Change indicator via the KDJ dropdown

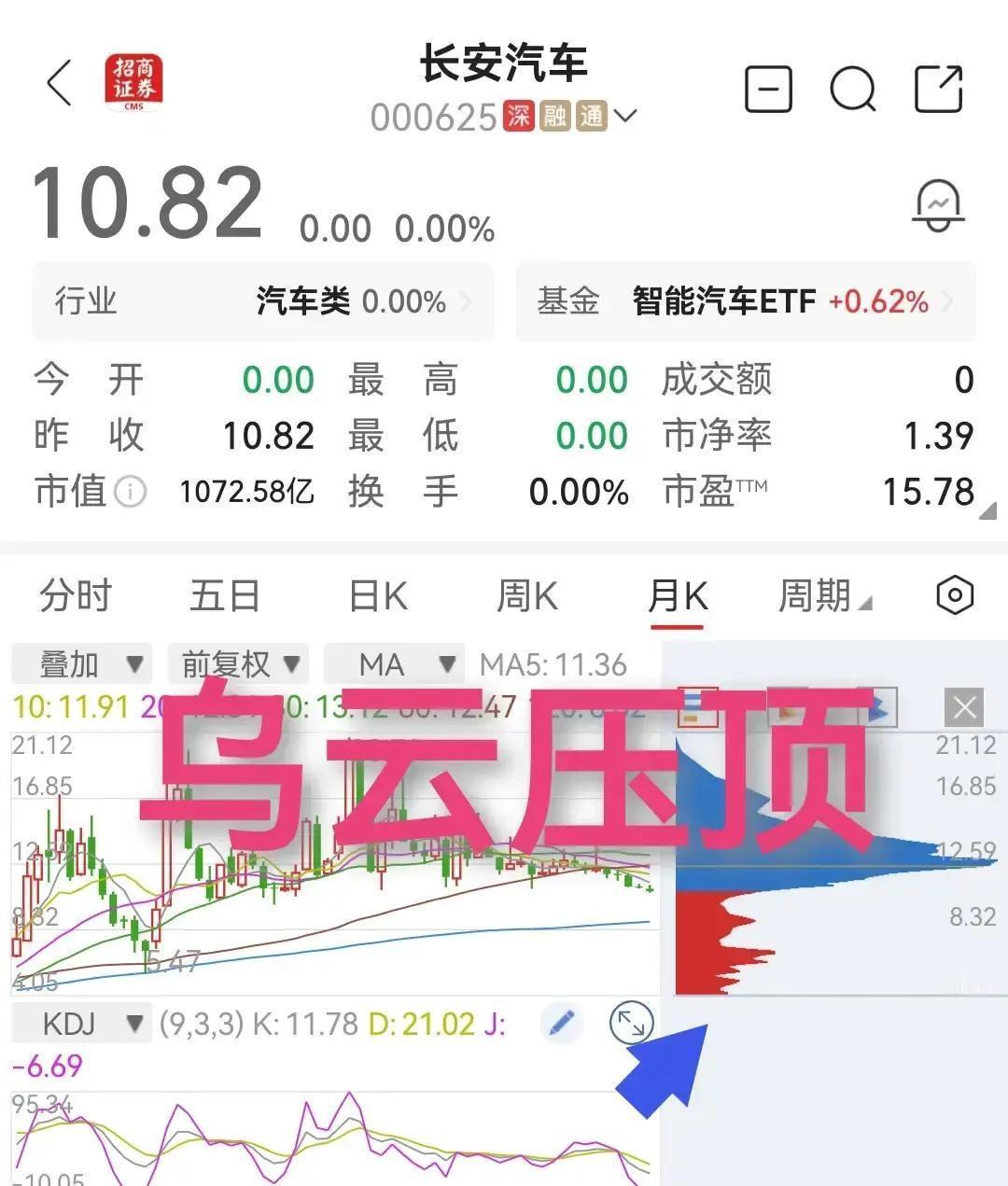click(83, 1023)
